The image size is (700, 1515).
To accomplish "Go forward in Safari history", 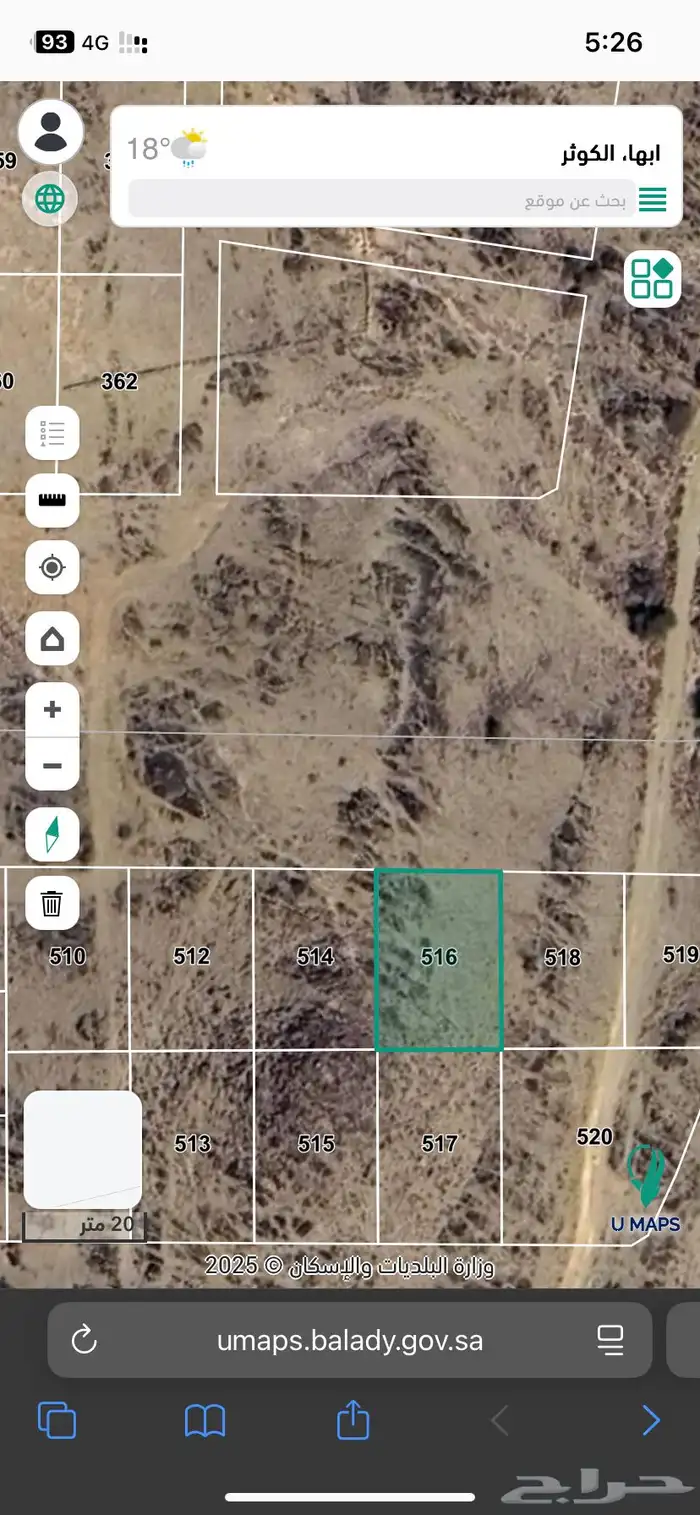I will tap(650, 1420).
